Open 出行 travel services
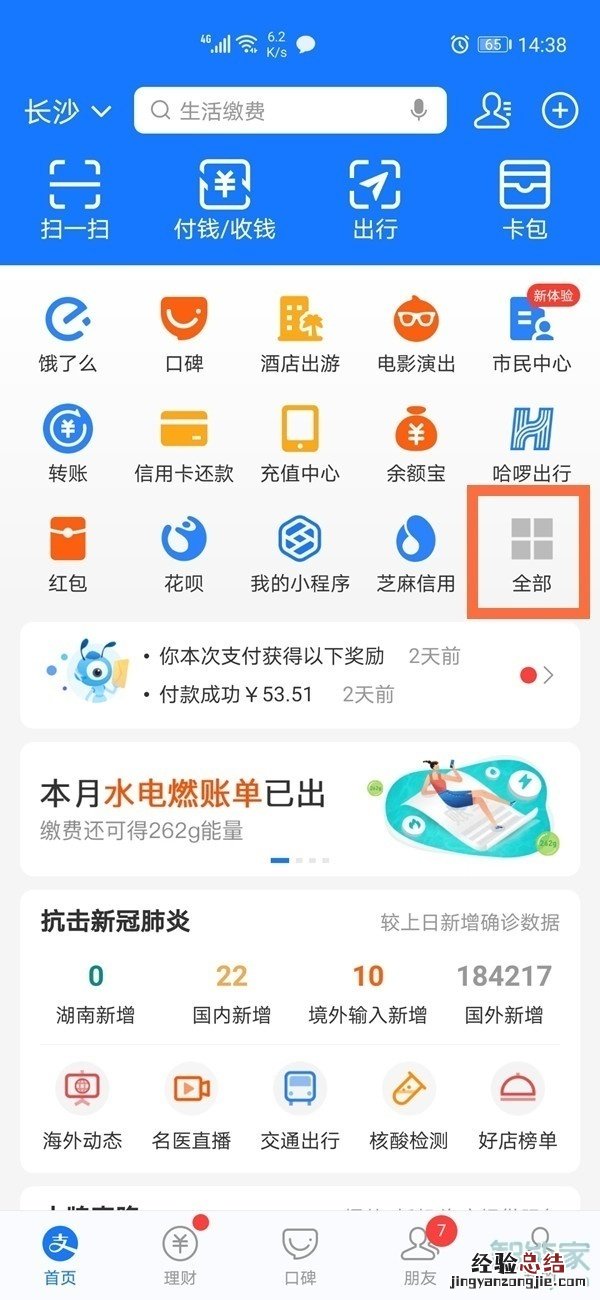 coord(375,198)
